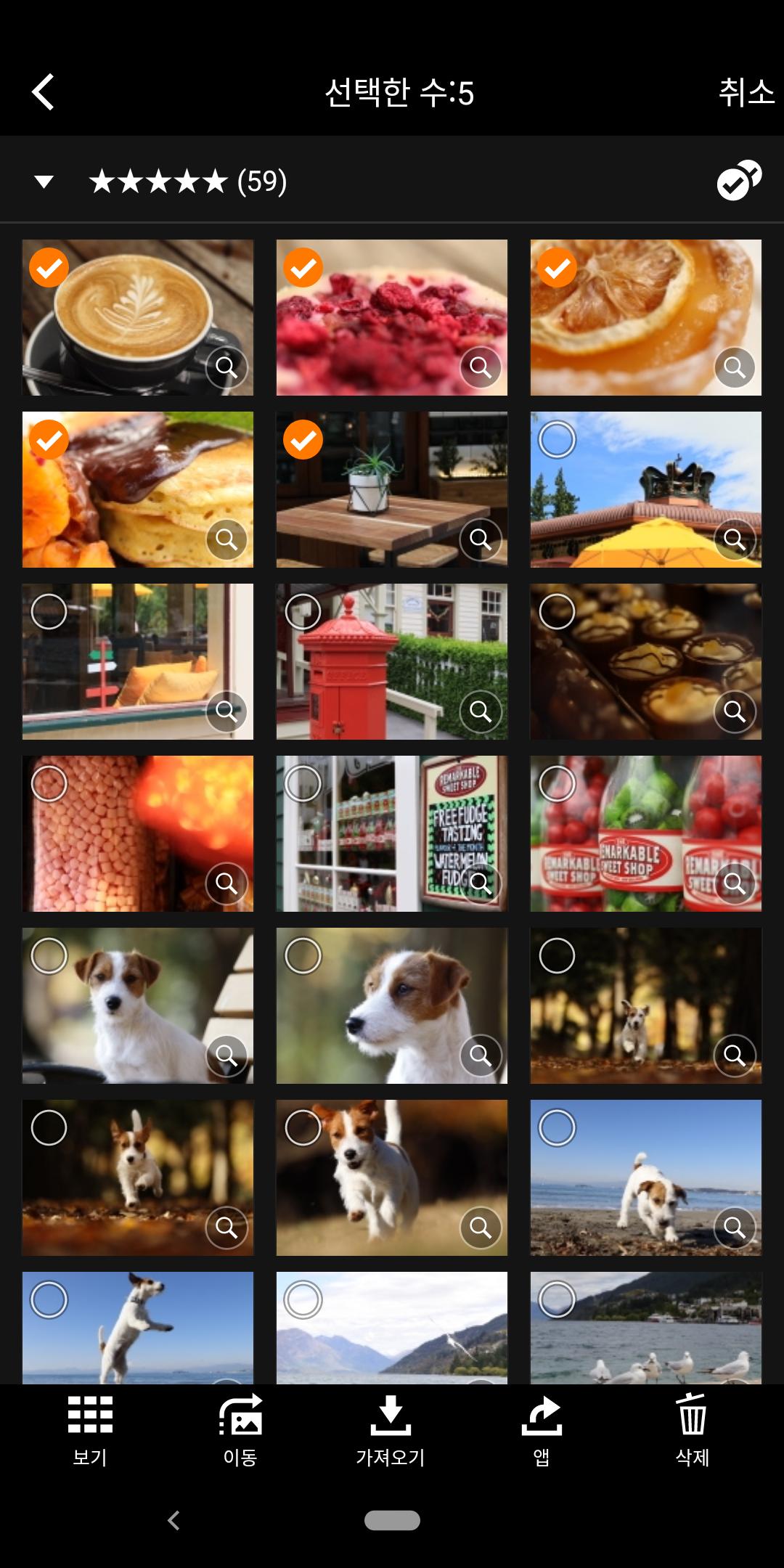Magnify the chocolate tarts photo
The image size is (784, 1568).
coord(735,711)
